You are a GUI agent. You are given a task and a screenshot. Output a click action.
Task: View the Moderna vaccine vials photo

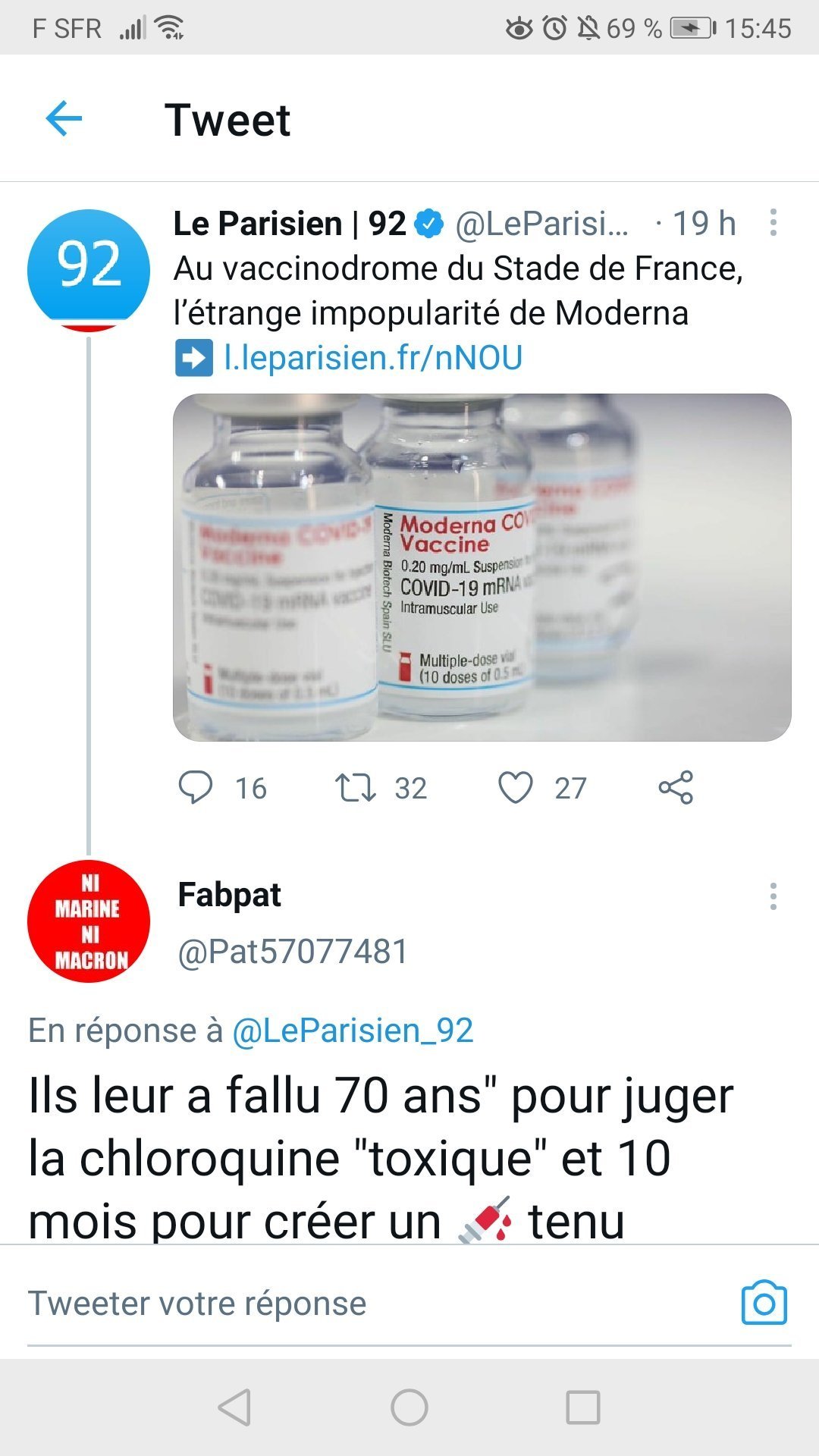click(x=482, y=566)
